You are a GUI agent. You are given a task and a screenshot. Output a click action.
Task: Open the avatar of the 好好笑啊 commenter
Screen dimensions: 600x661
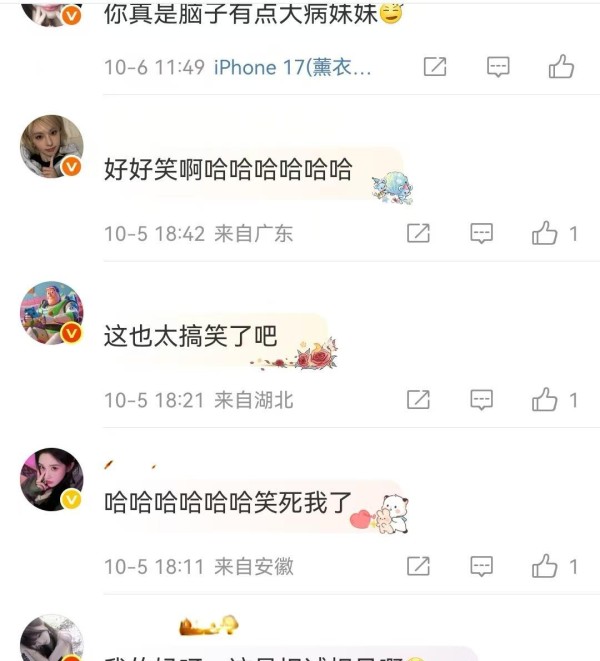51,146
